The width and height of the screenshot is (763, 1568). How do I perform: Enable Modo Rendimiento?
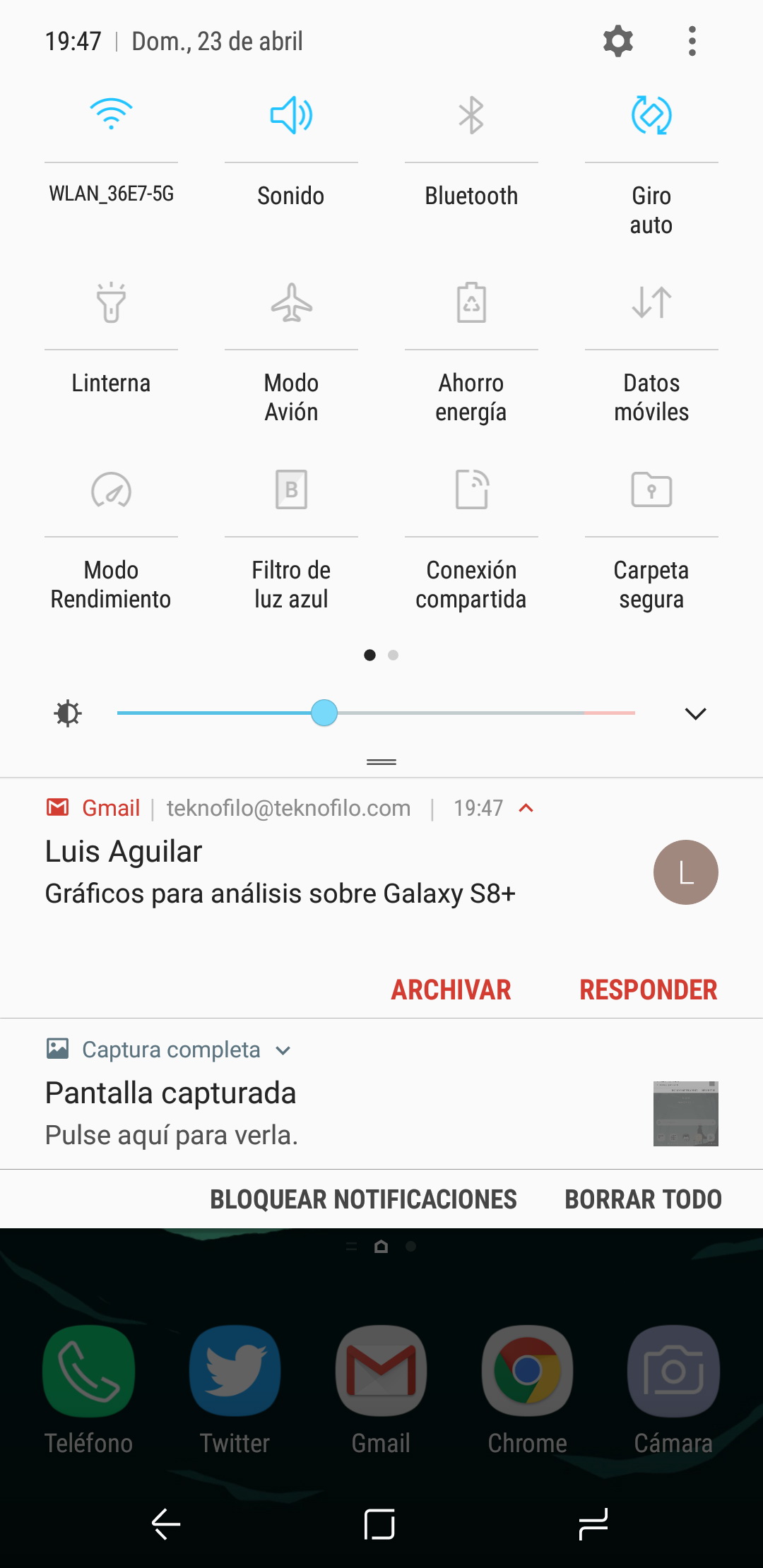(111, 489)
